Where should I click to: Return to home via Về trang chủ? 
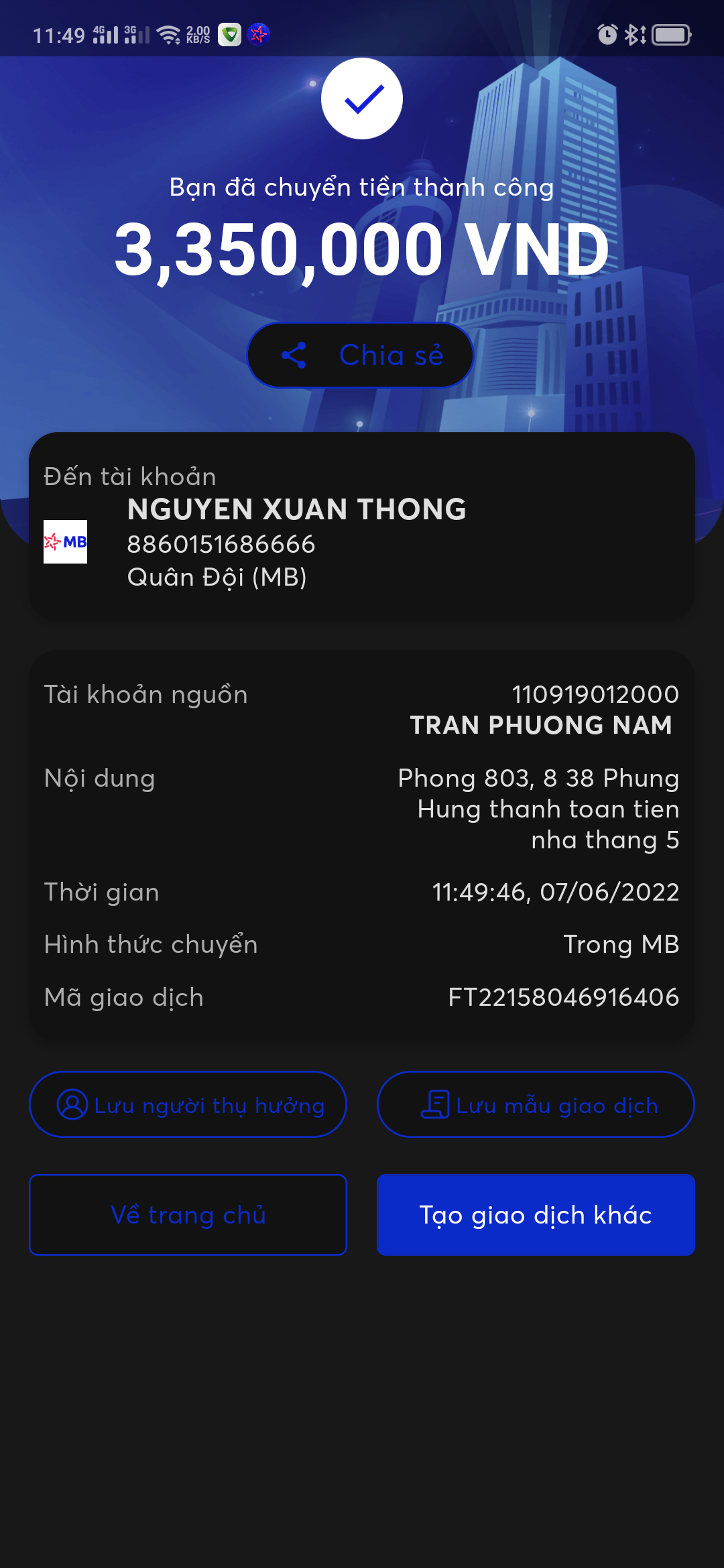click(188, 1215)
